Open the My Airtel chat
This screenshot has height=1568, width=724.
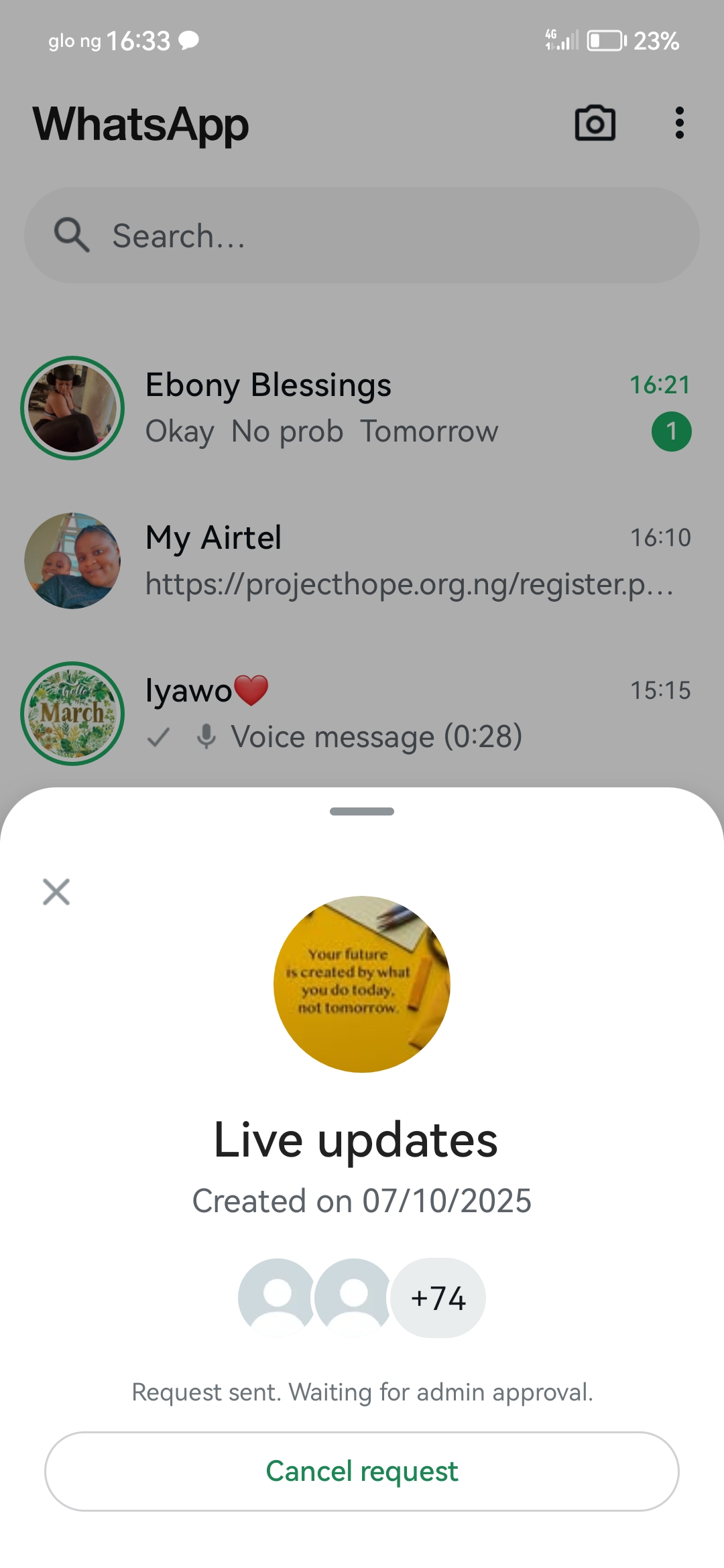pyautogui.click(x=362, y=560)
